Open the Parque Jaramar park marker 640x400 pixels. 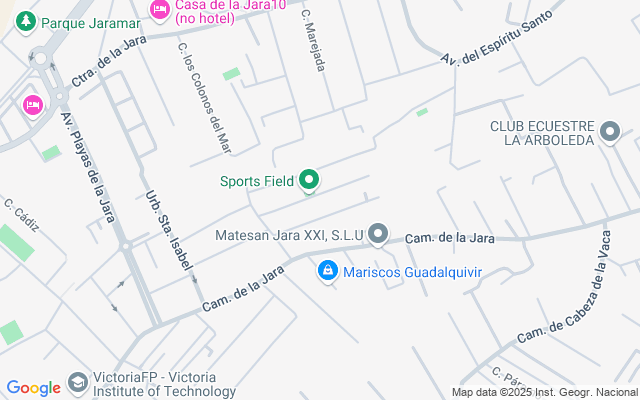[x=26, y=21]
